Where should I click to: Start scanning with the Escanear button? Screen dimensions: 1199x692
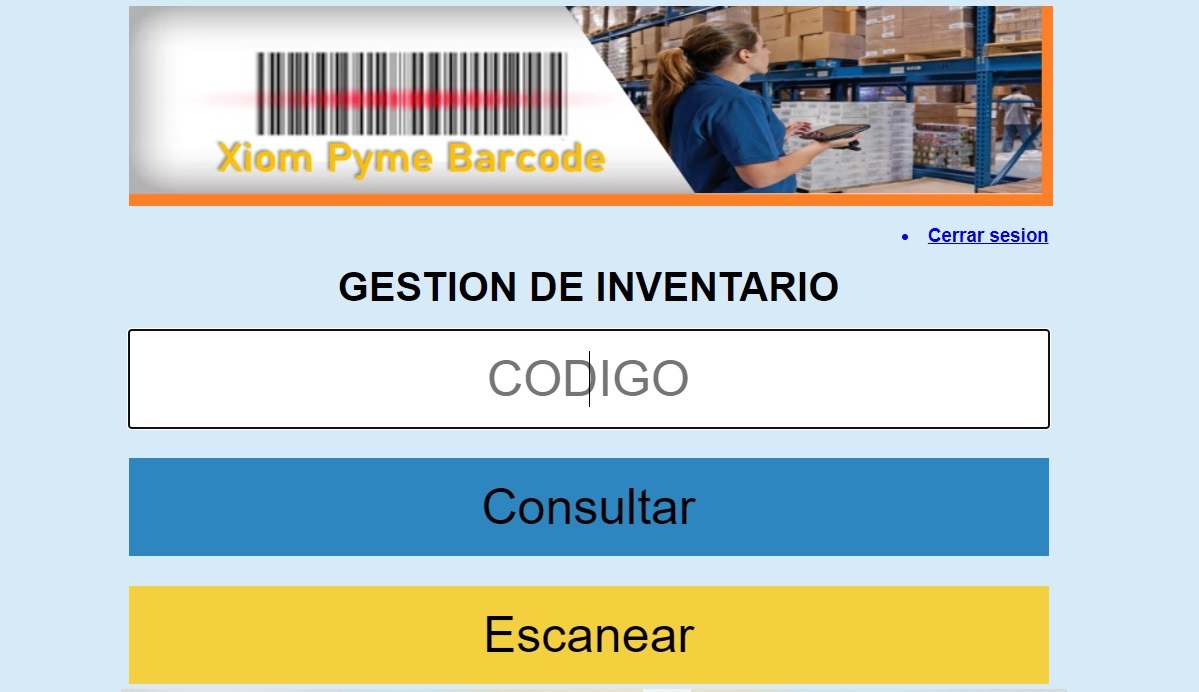click(588, 635)
